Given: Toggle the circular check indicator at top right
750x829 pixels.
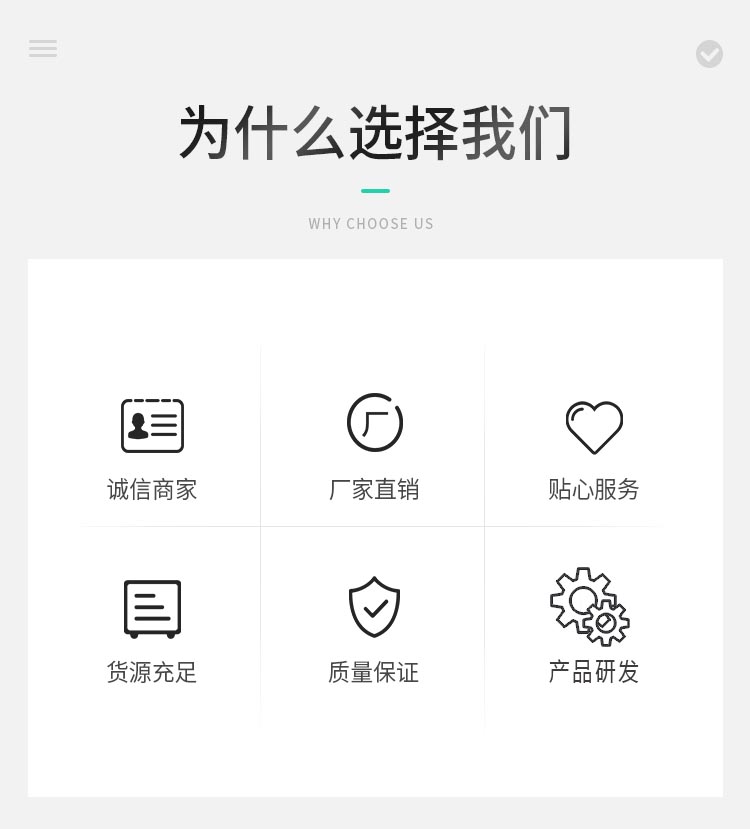Looking at the screenshot, I should (x=709, y=54).
